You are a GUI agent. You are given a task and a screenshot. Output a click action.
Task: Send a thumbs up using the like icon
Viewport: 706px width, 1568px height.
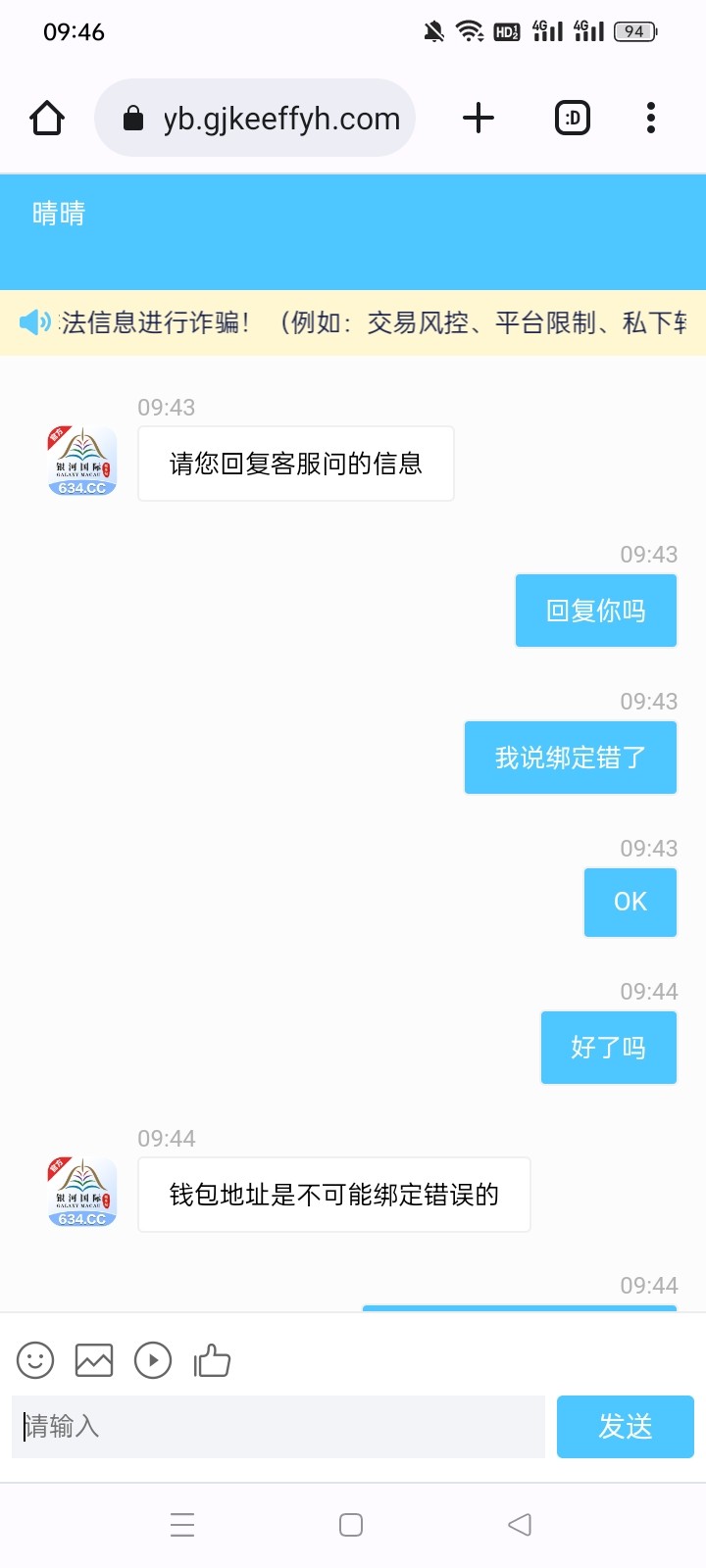(x=213, y=1360)
